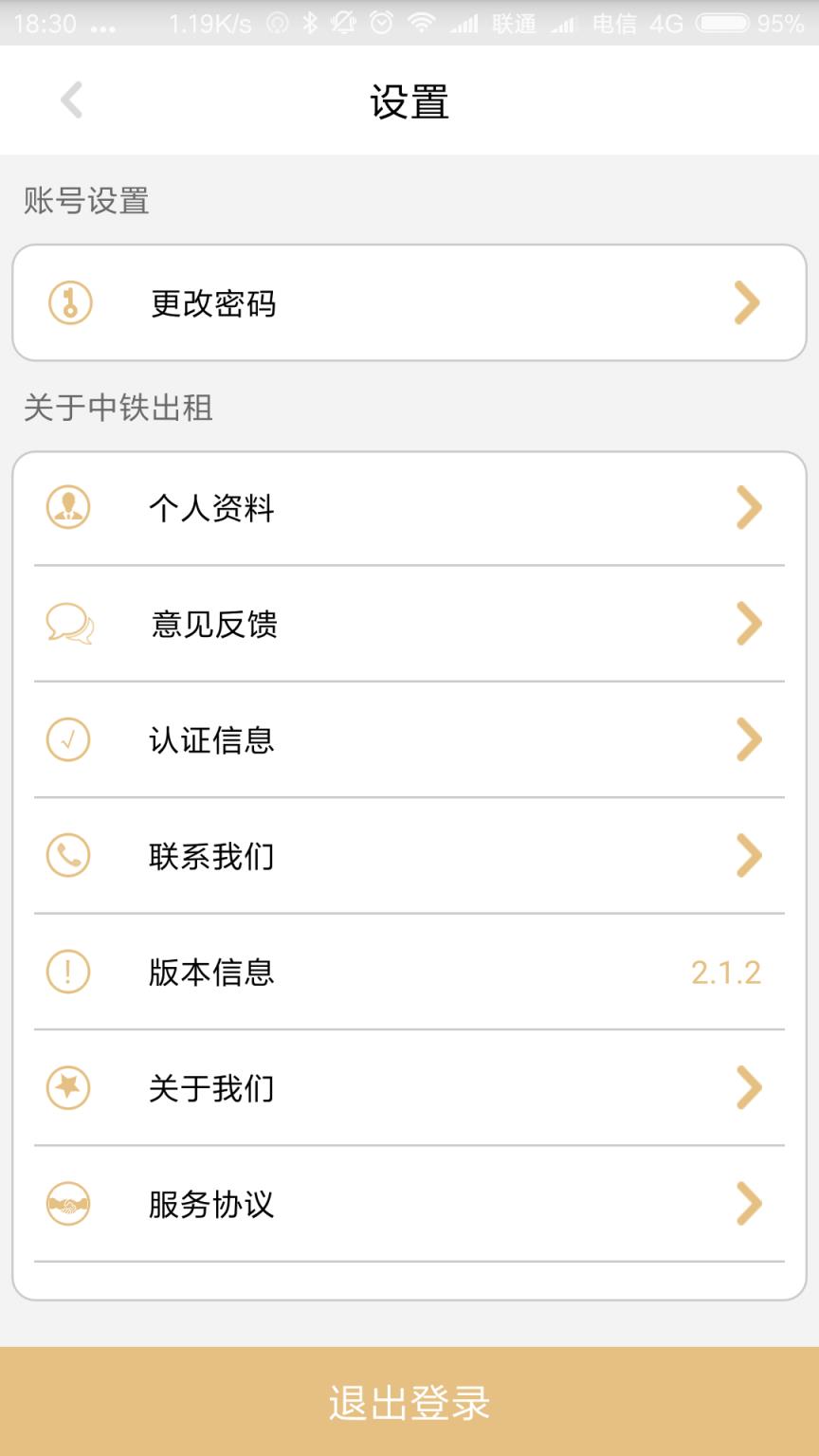
Task: Open the 联系我们 contact page
Action: [409, 856]
